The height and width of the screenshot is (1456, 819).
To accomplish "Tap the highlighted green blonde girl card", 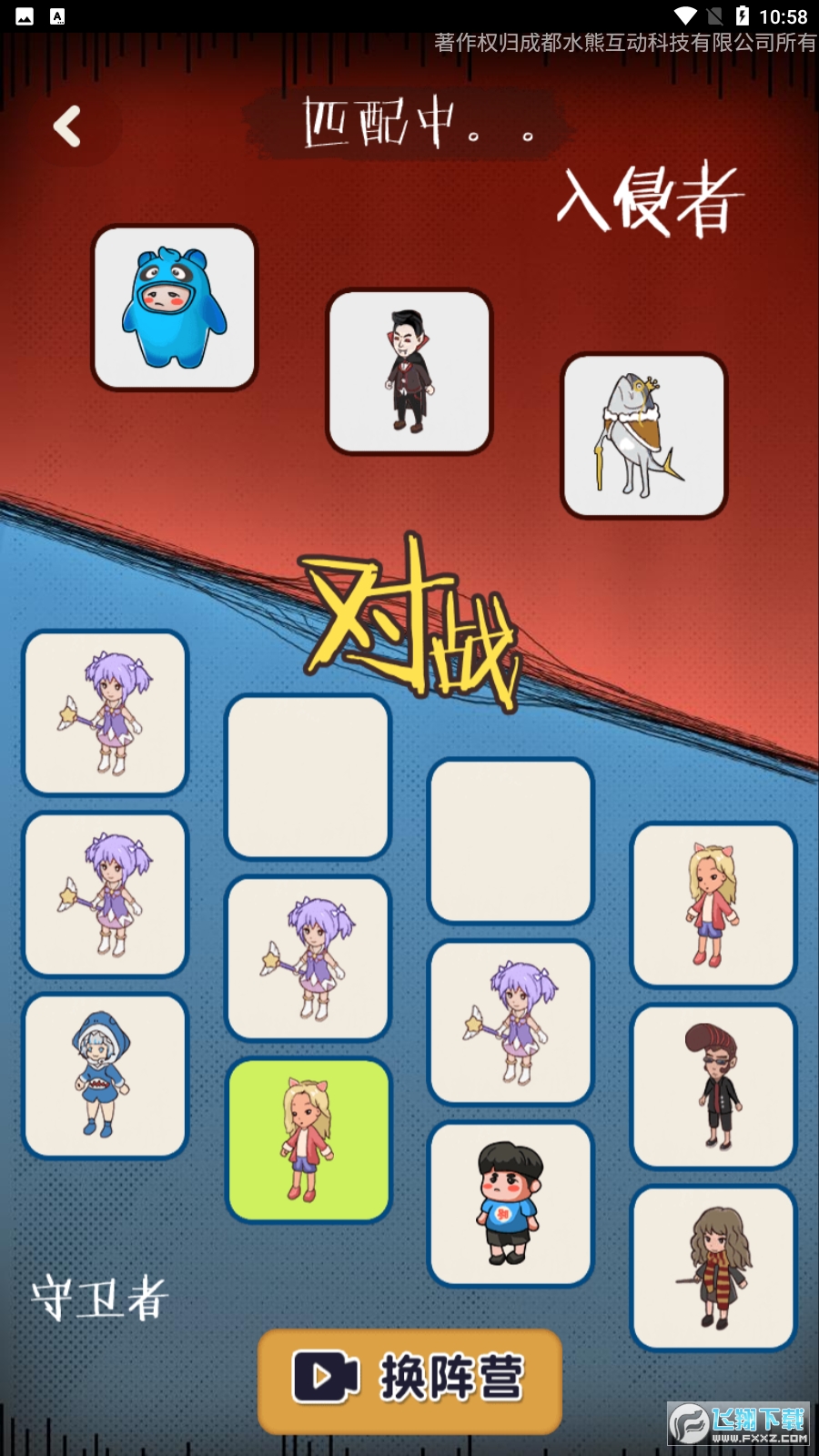I will tap(308, 1139).
